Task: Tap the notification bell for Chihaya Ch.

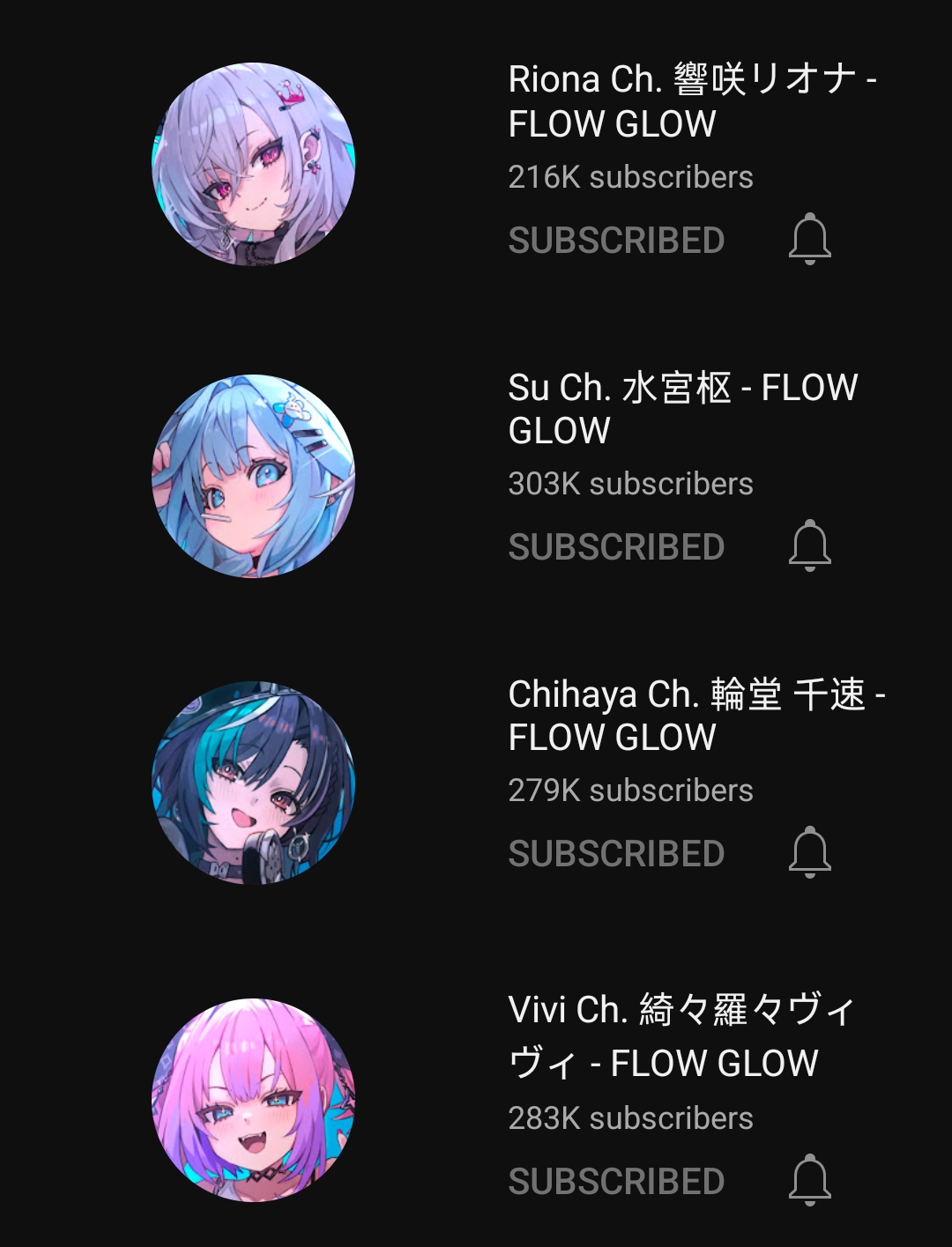Action: [x=809, y=852]
